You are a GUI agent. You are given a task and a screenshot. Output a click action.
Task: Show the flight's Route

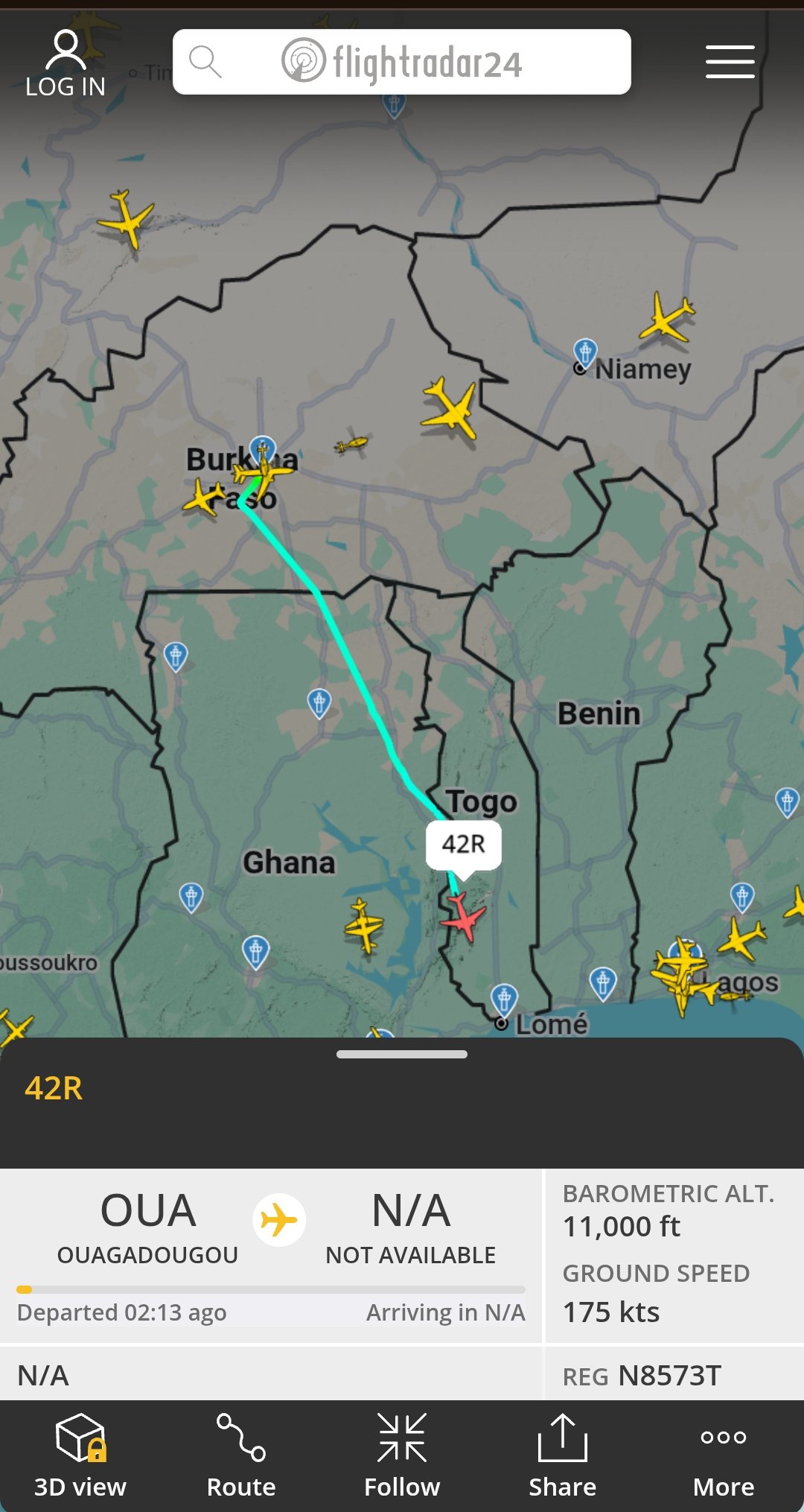click(x=241, y=1456)
